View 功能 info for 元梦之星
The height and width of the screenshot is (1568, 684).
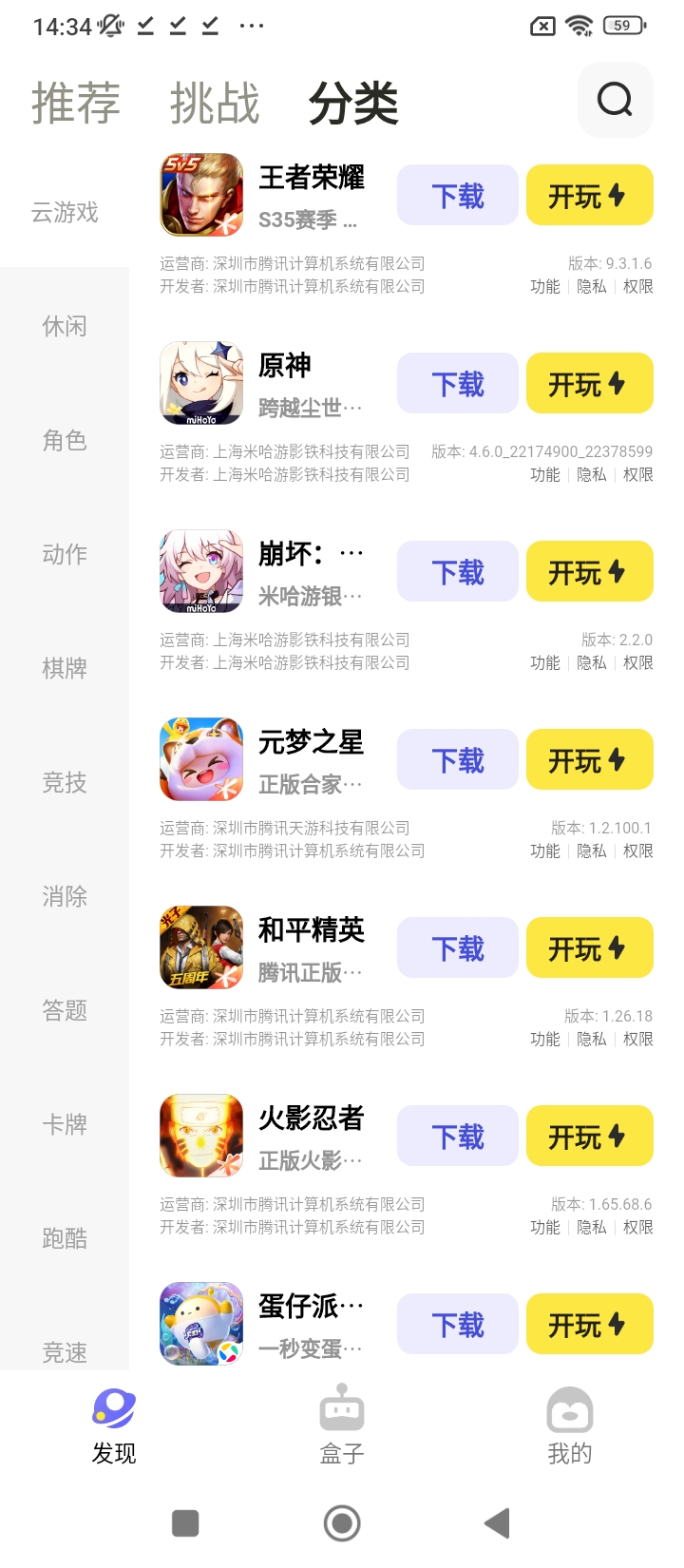544,851
